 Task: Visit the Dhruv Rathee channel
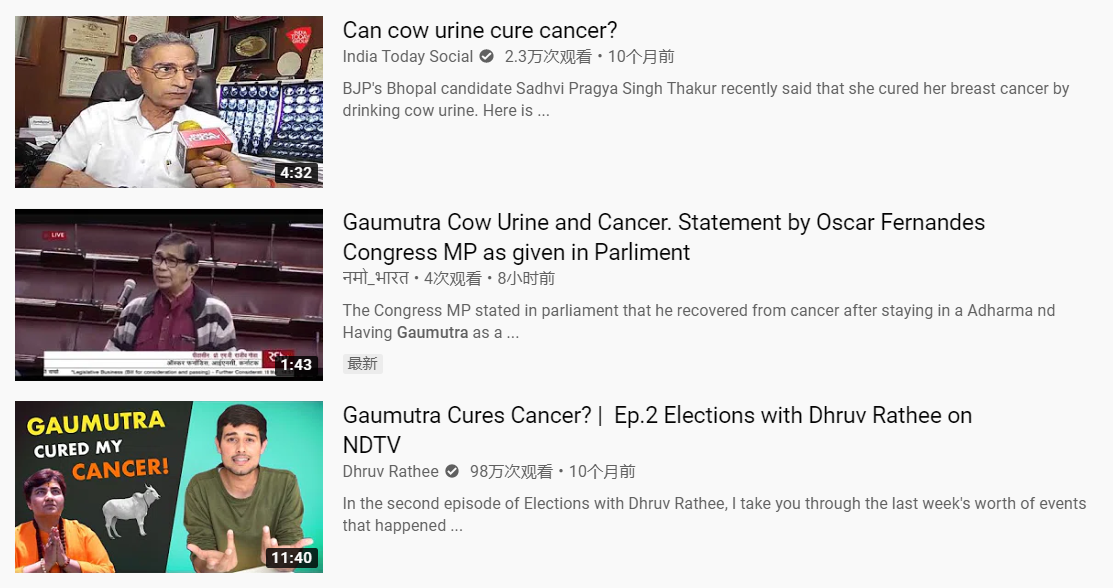pyautogui.click(x=390, y=471)
